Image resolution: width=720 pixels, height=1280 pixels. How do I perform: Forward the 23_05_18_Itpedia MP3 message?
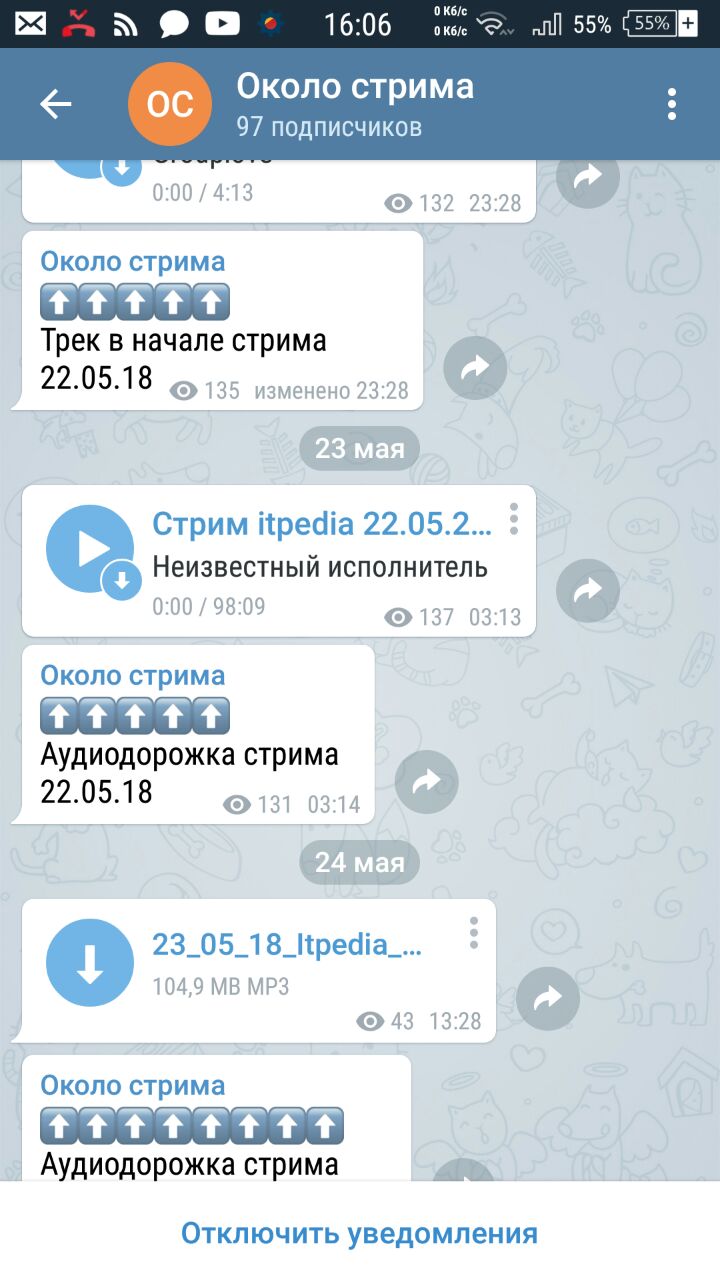click(x=547, y=998)
